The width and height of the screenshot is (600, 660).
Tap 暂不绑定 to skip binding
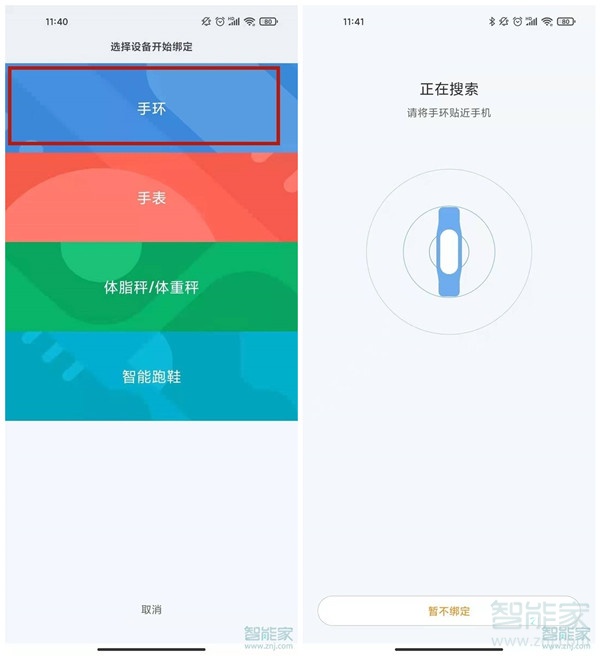[448, 611]
